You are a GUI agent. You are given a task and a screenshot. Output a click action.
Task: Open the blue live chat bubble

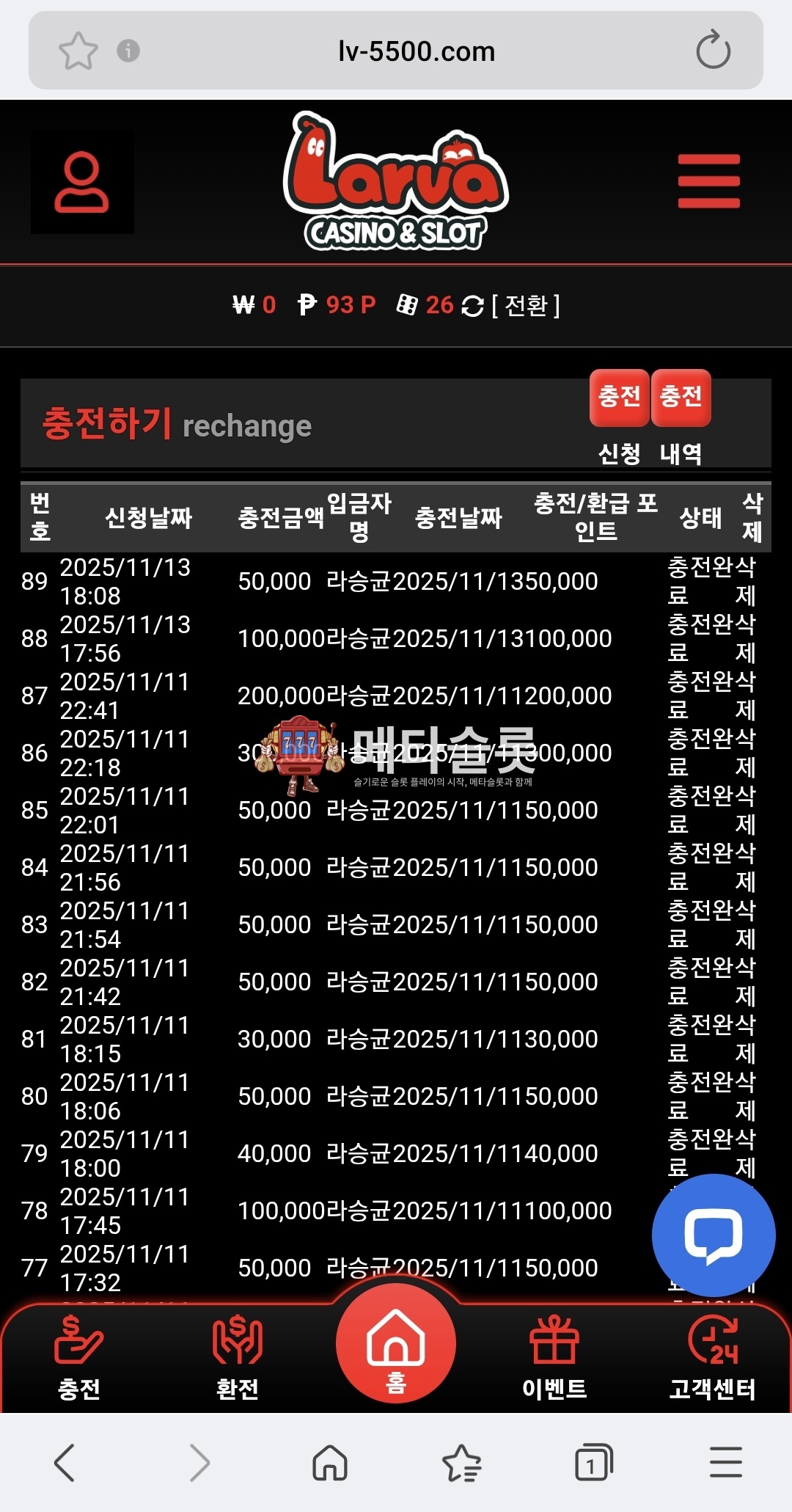[713, 1235]
